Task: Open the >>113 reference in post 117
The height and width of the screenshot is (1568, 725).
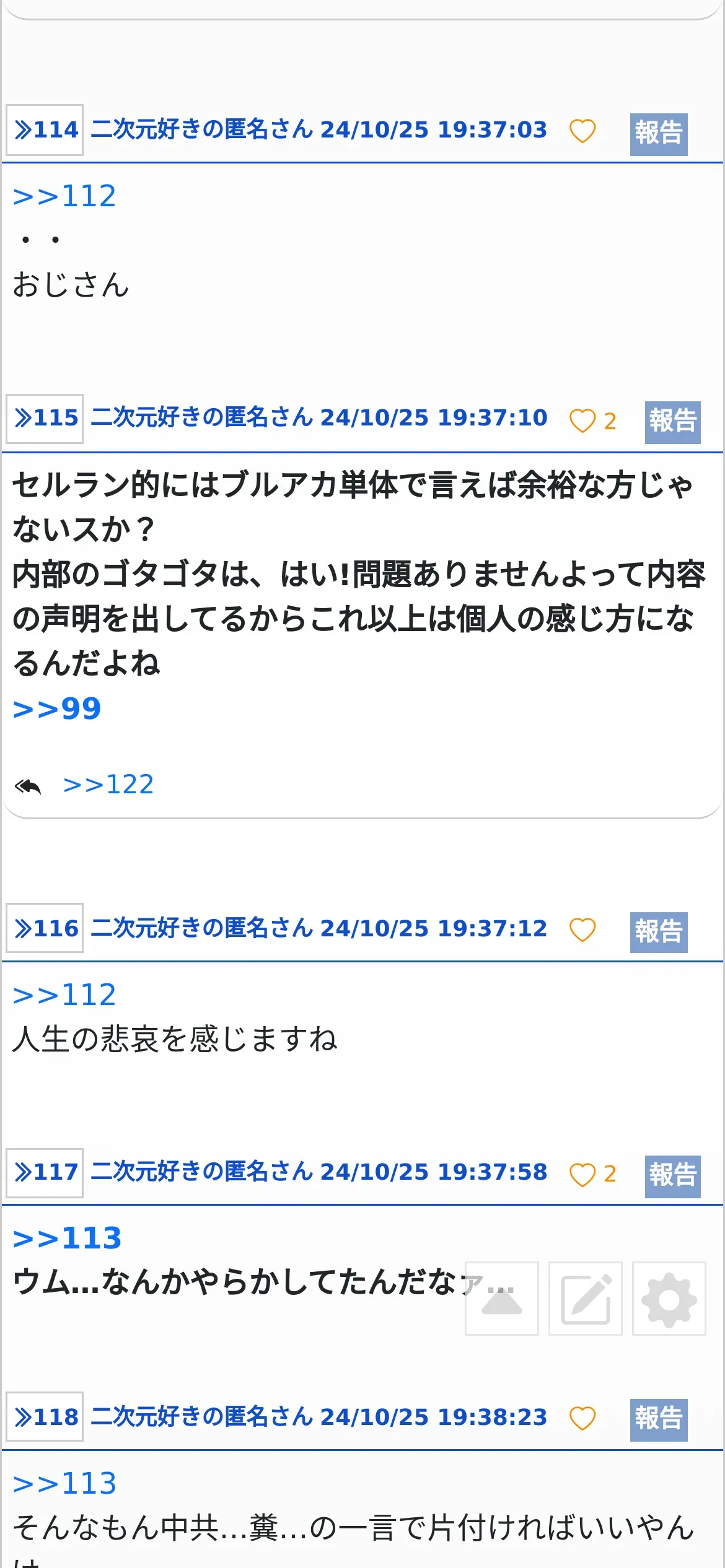Action: (x=67, y=1238)
